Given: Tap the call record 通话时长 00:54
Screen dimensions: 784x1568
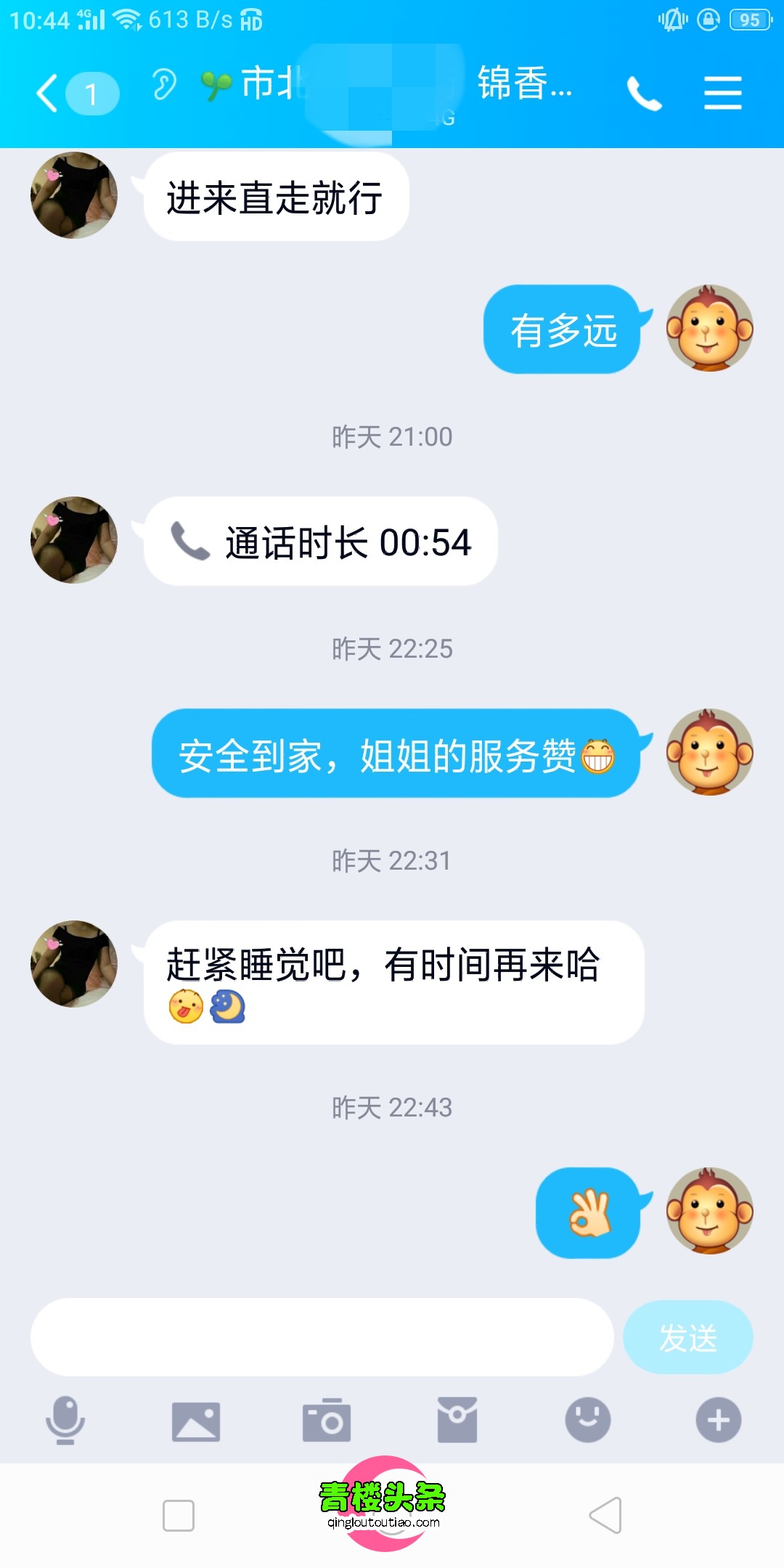Looking at the screenshot, I should click(321, 542).
